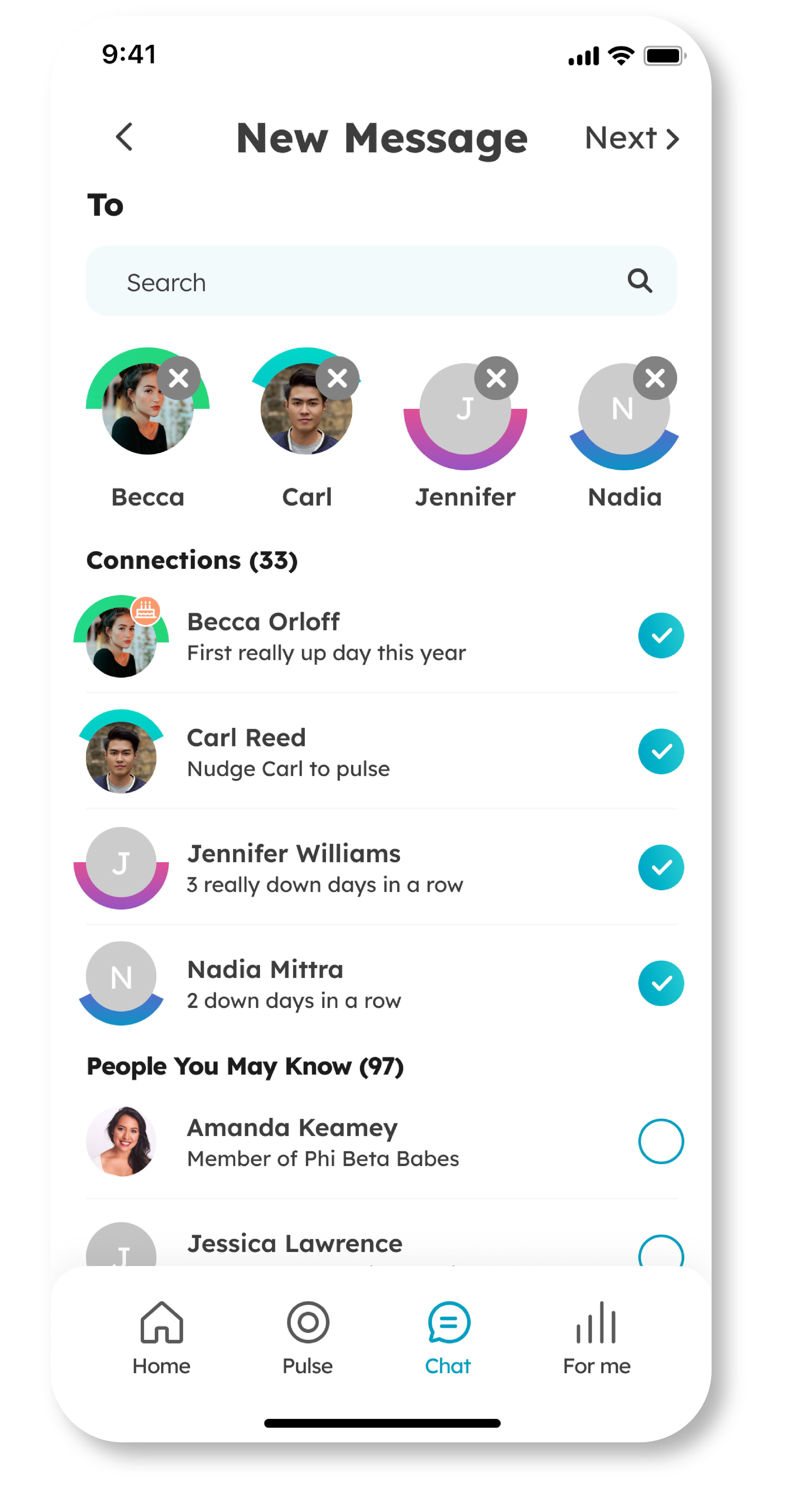Go back from New Message
The image size is (790, 1512).
pyautogui.click(x=125, y=137)
